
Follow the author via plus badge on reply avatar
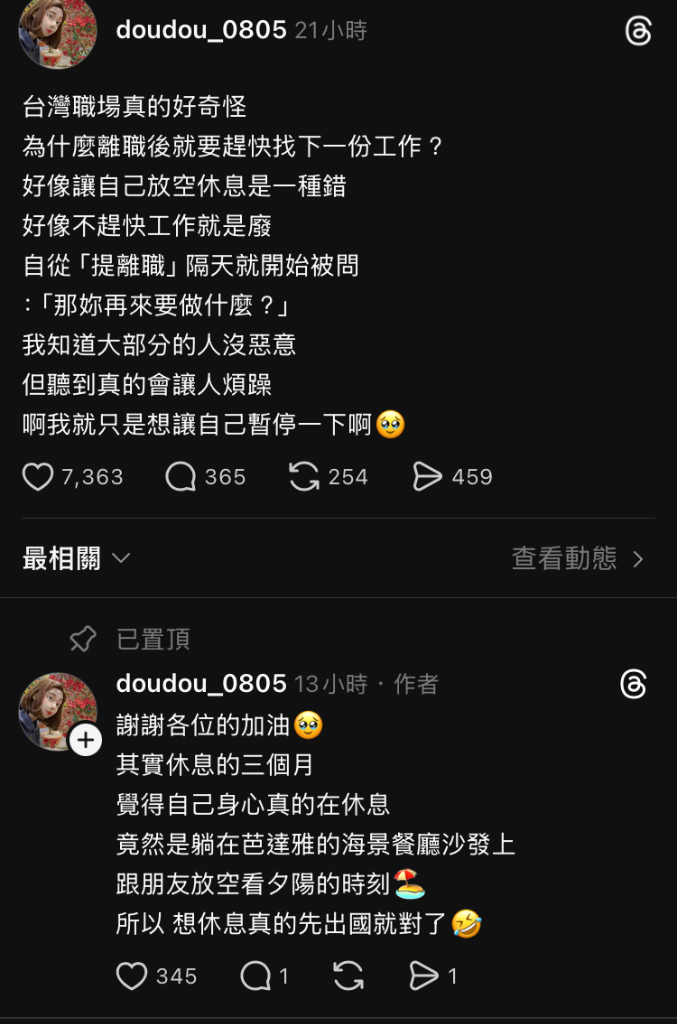pos(86,740)
